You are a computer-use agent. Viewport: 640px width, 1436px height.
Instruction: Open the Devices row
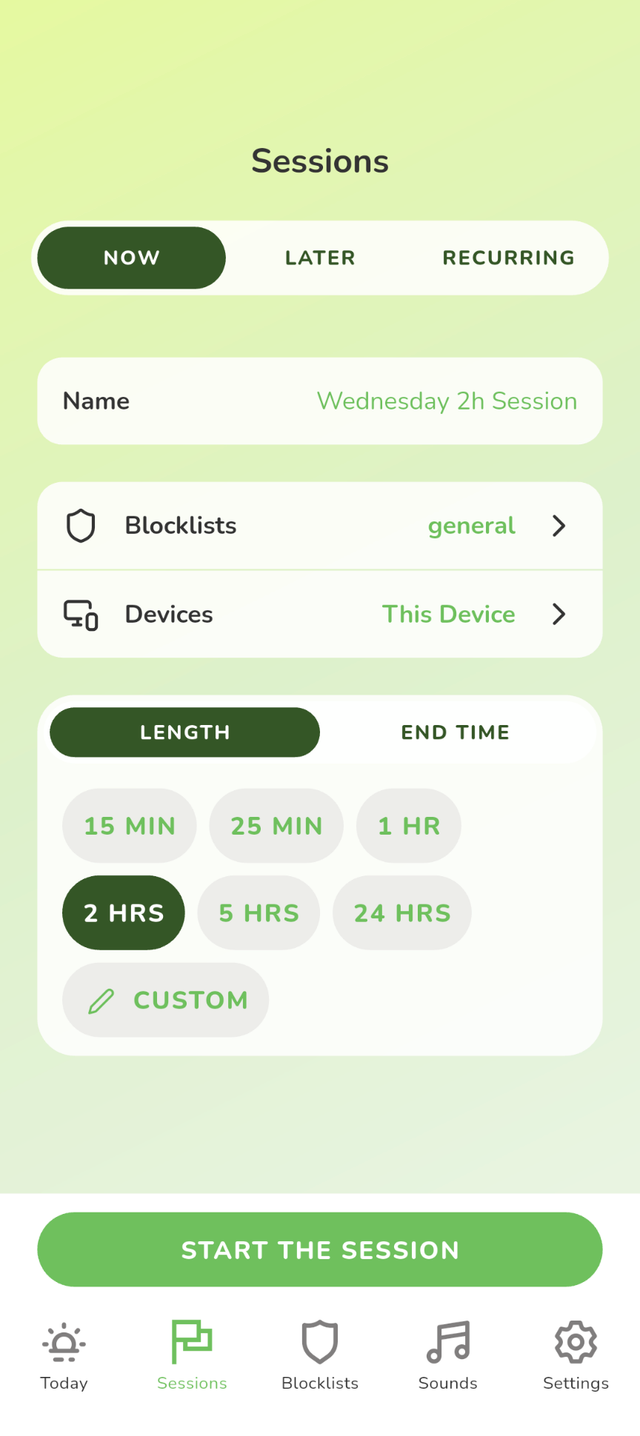point(320,614)
